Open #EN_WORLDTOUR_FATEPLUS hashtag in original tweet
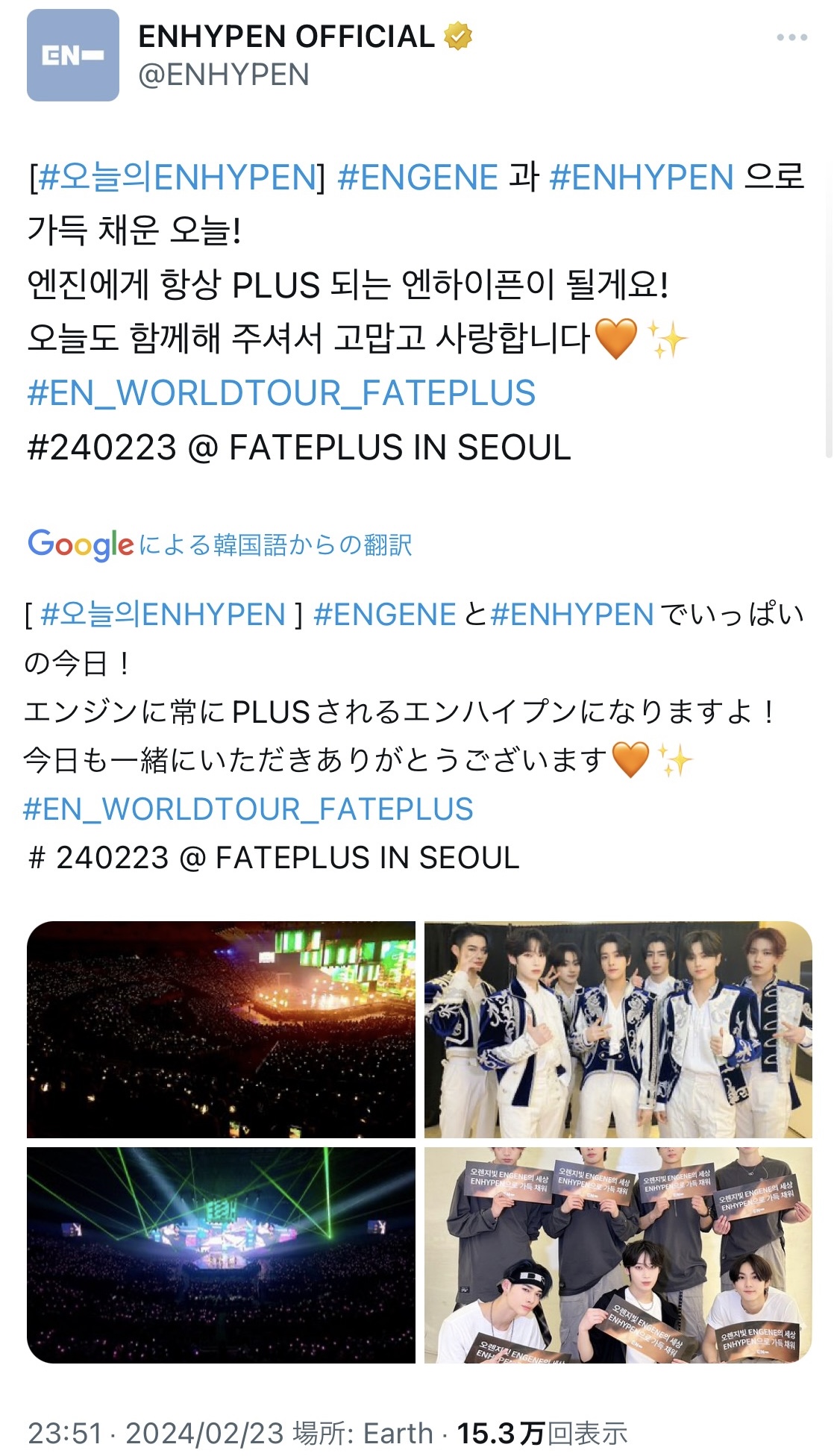Screen dimensions: 834x1456 [x=281, y=393]
